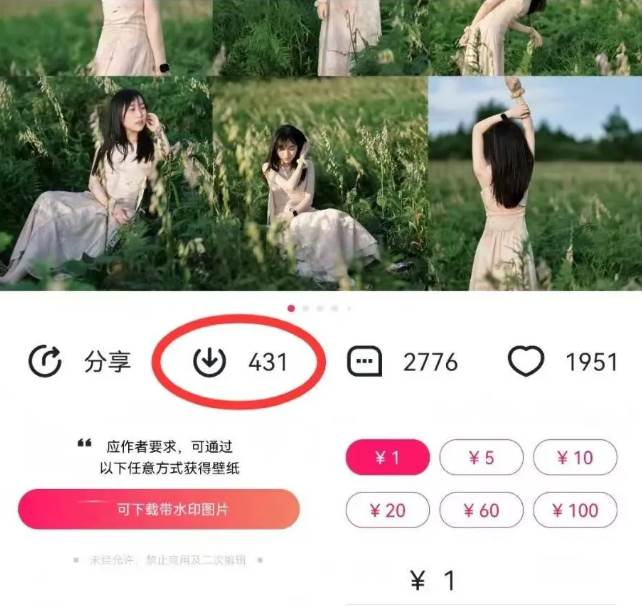The height and width of the screenshot is (606, 642).
Task: Select the ¥1 tip amount
Action: [387, 458]
